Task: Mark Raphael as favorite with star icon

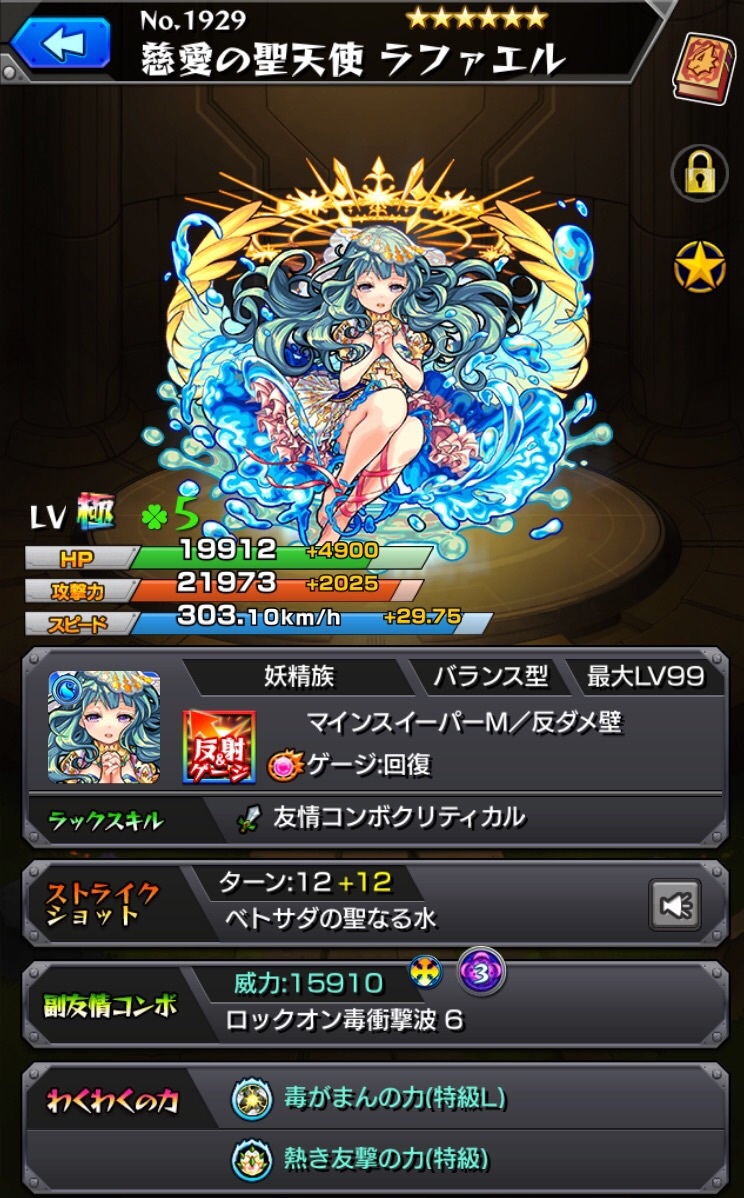Action: [x=699, y=267]
